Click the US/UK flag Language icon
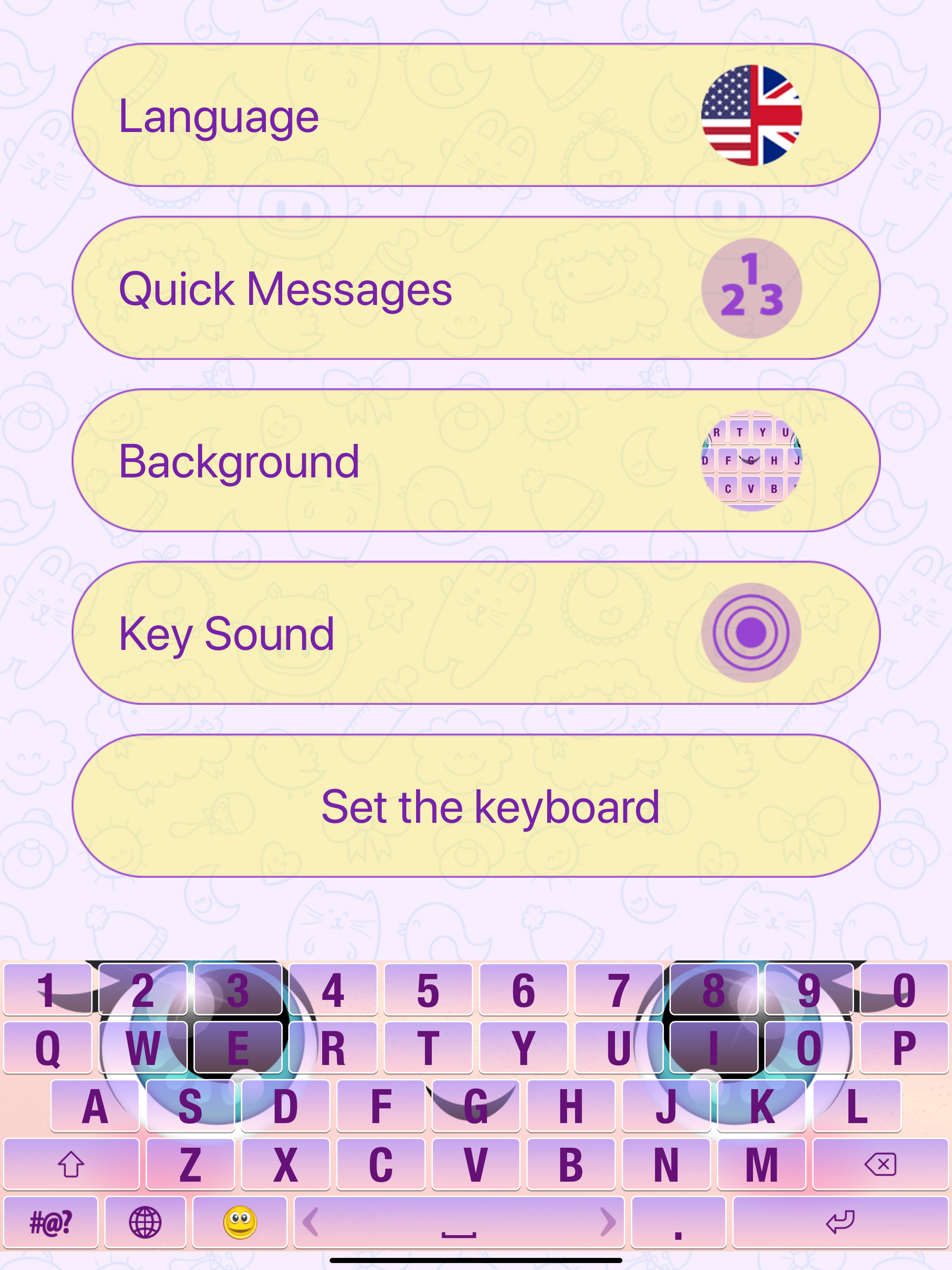Image resolution: width=952 pixels, height=1270 pixels. [751, 115]
